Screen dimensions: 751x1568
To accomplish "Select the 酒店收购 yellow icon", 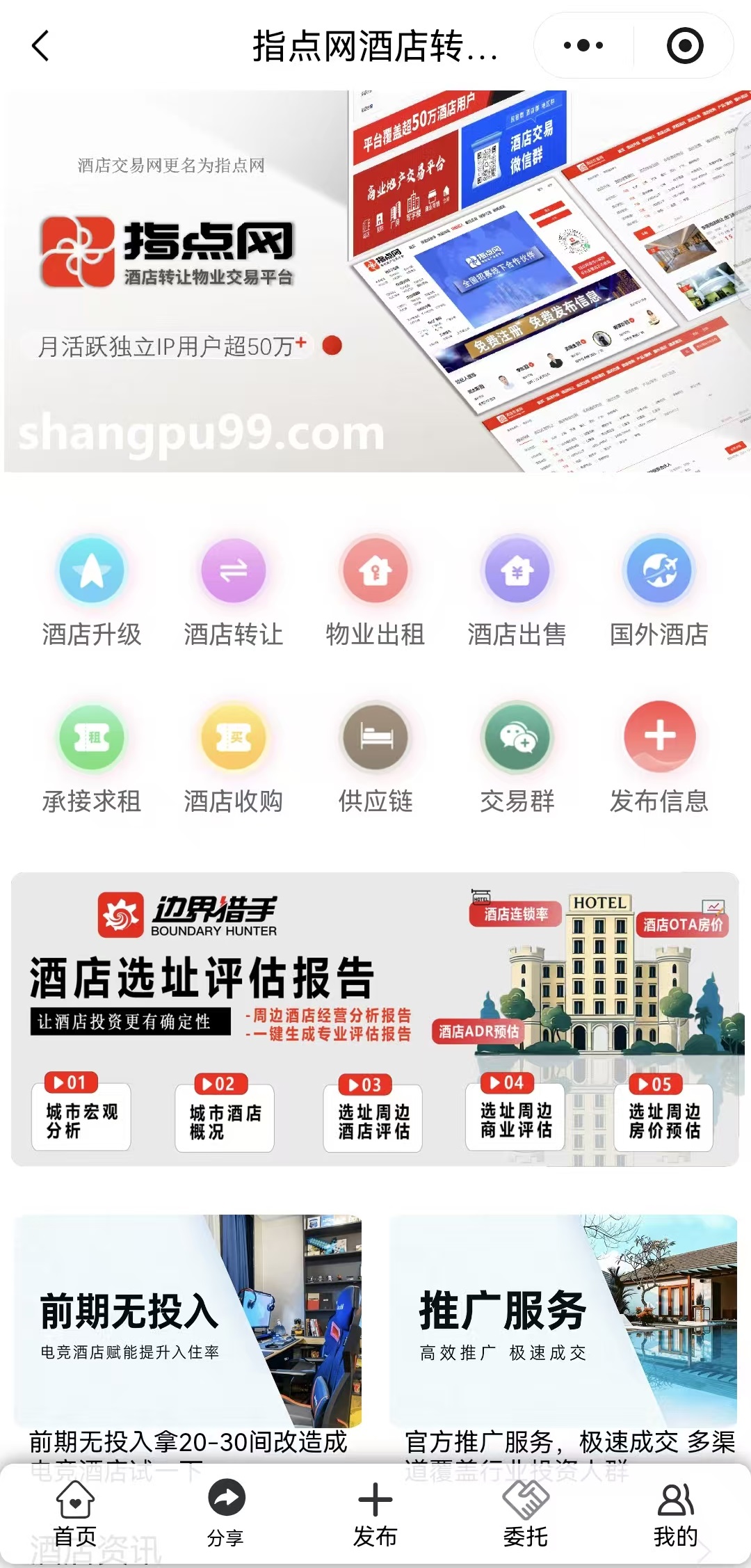I will (x=234, y=737).
